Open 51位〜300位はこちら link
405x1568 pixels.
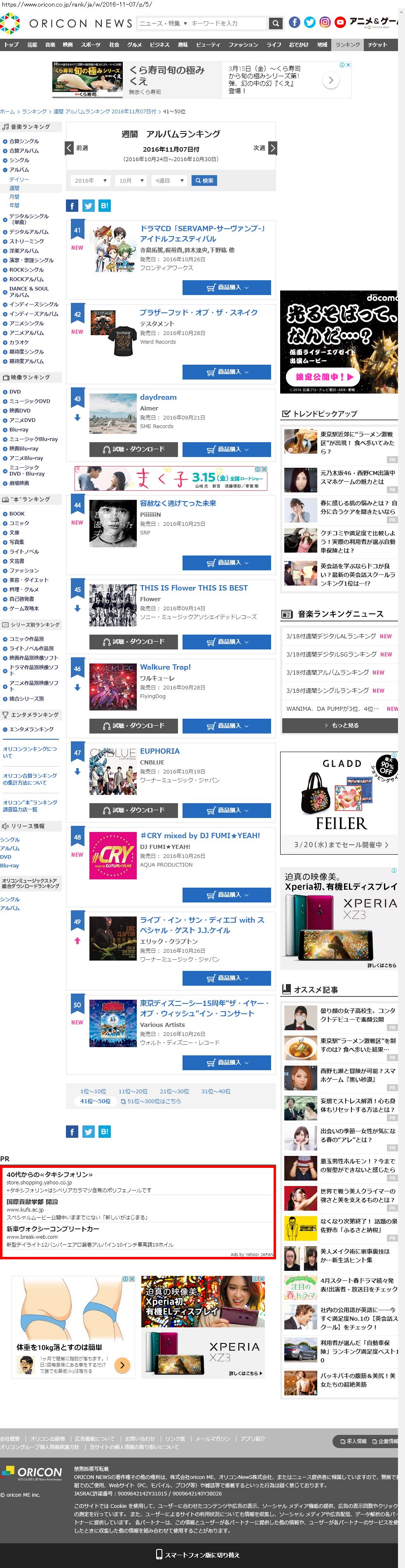coord(150,1101)
